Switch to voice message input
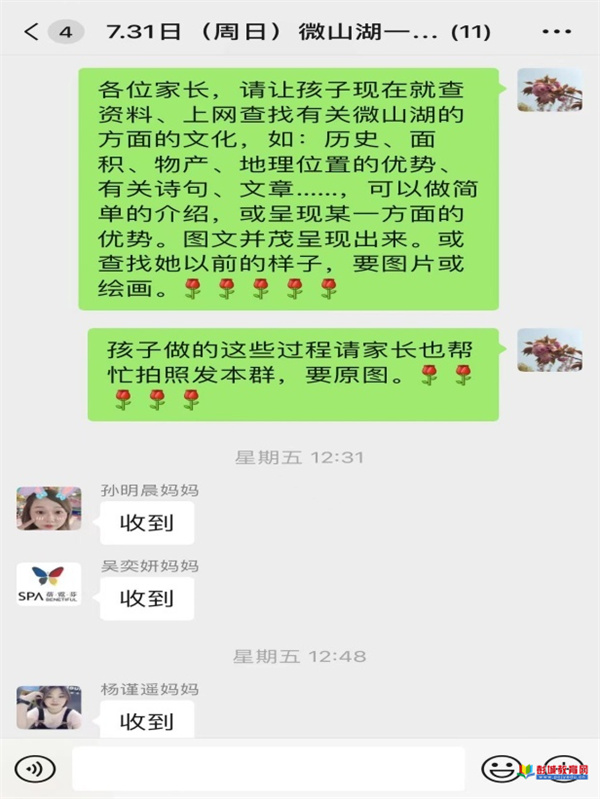The image size is (600, 799). 35,768
